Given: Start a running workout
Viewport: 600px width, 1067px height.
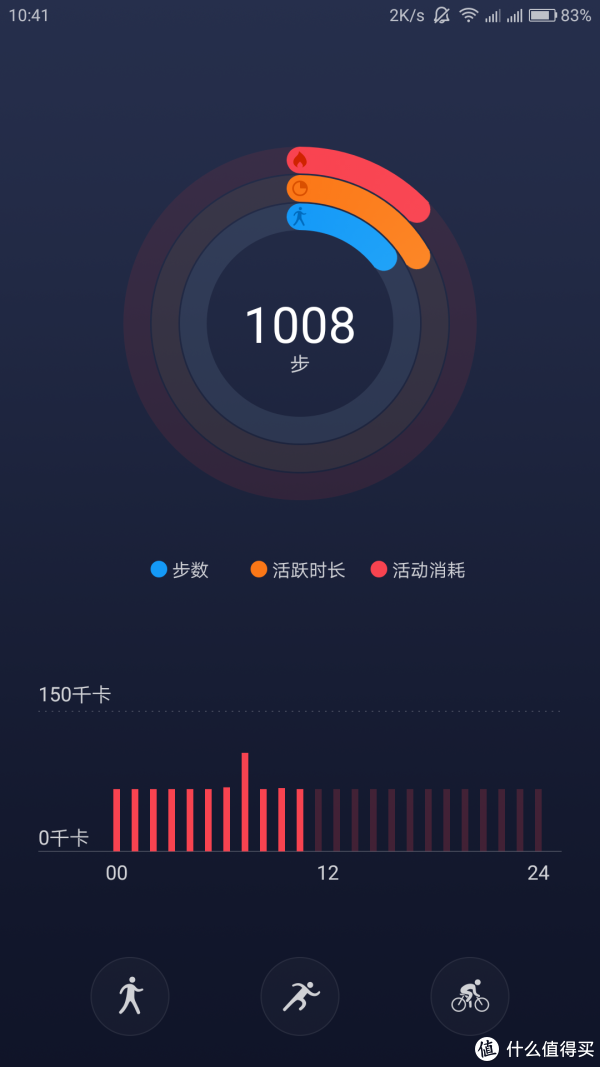Looking at the screenshot, I should coord(300,996).
